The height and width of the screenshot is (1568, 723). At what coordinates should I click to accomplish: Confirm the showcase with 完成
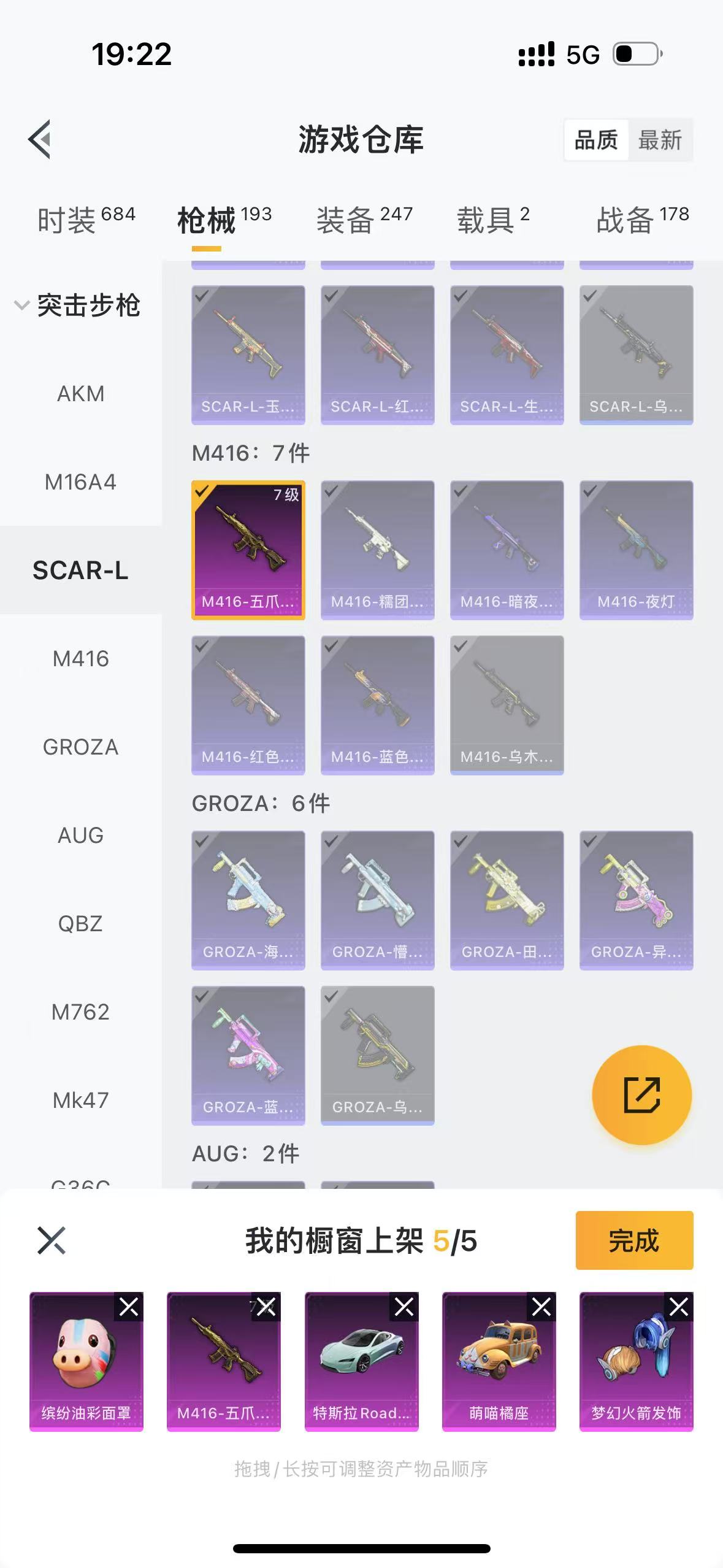pos(633,1240)
